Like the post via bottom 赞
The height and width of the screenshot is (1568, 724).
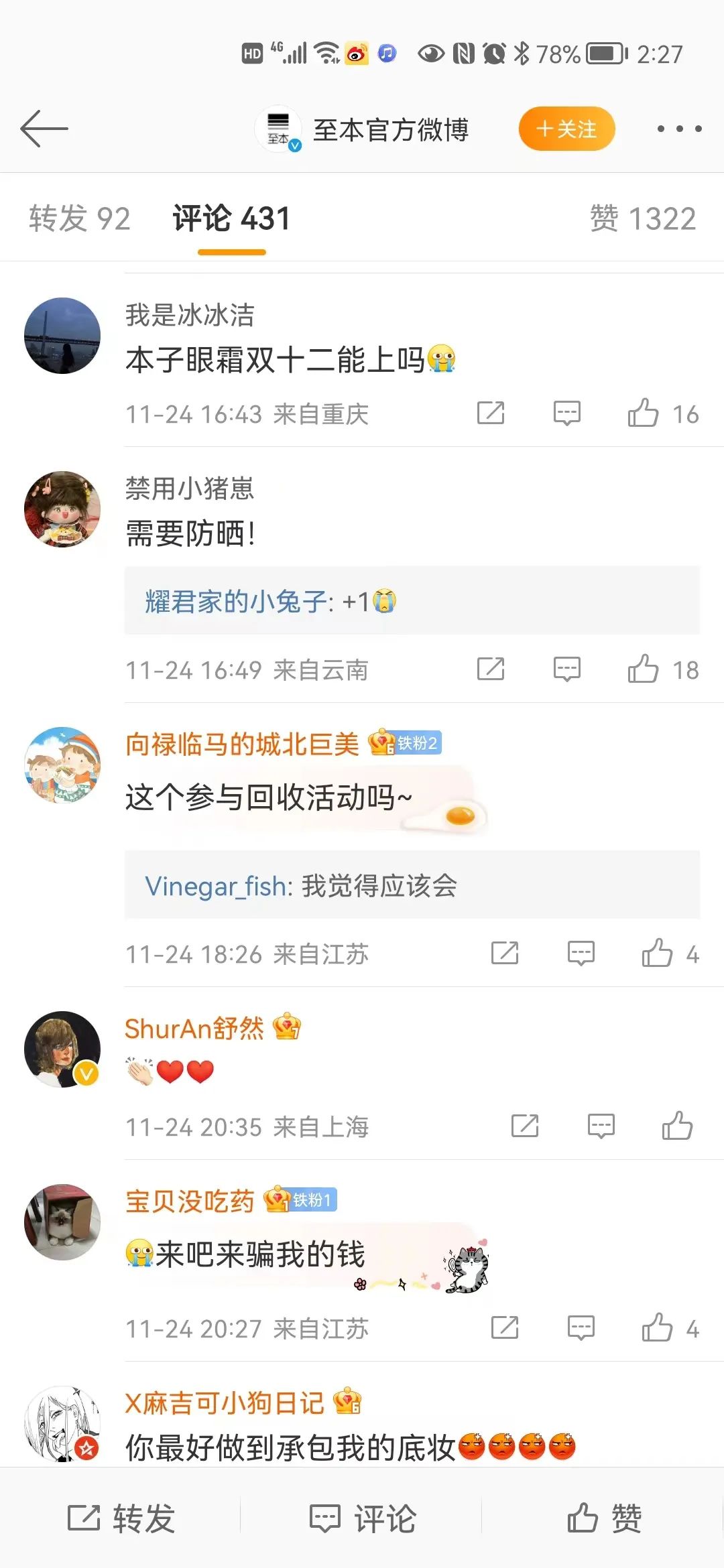[x=603, y=1518]
